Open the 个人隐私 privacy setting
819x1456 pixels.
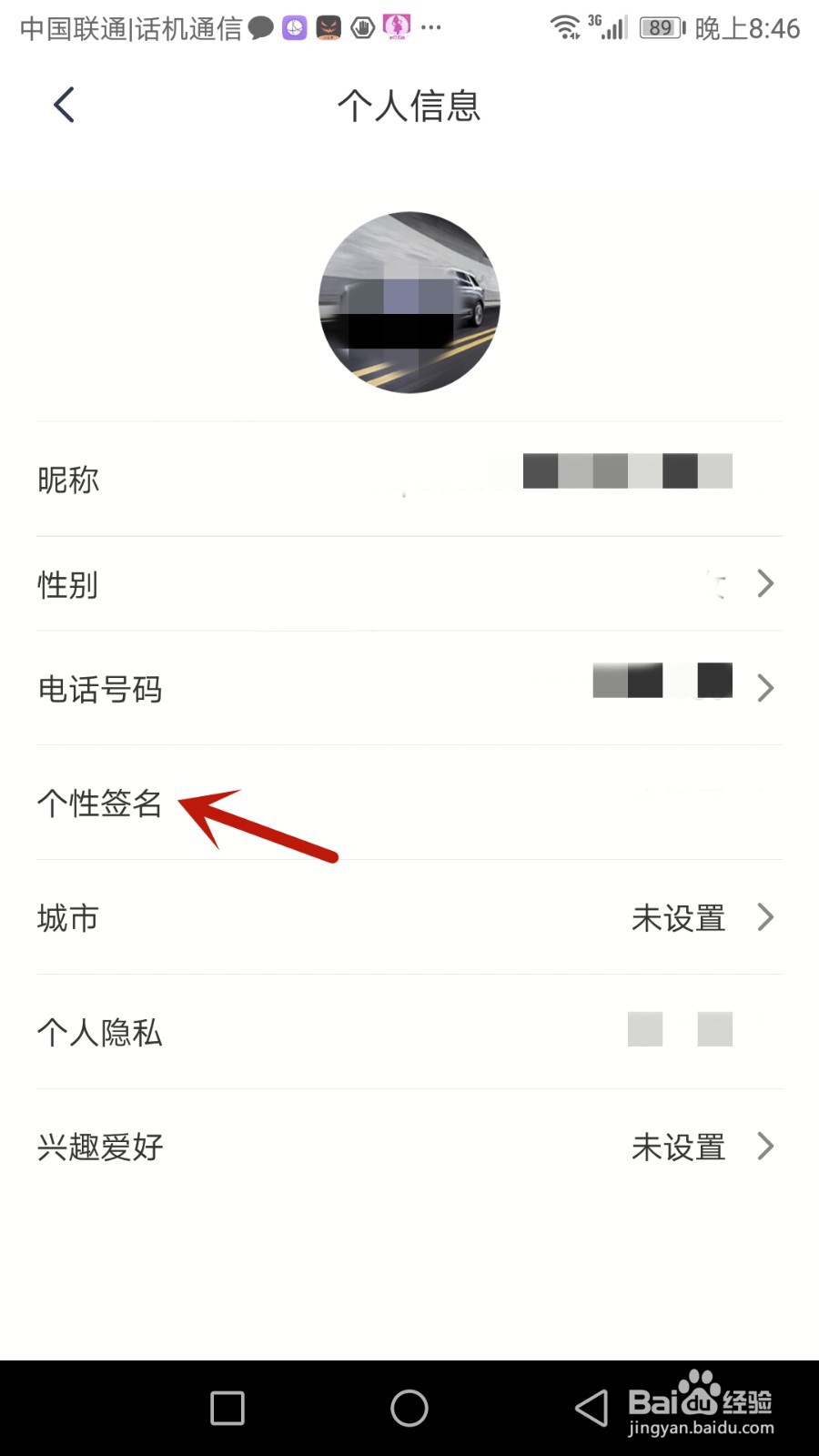tap(100, 1032)
